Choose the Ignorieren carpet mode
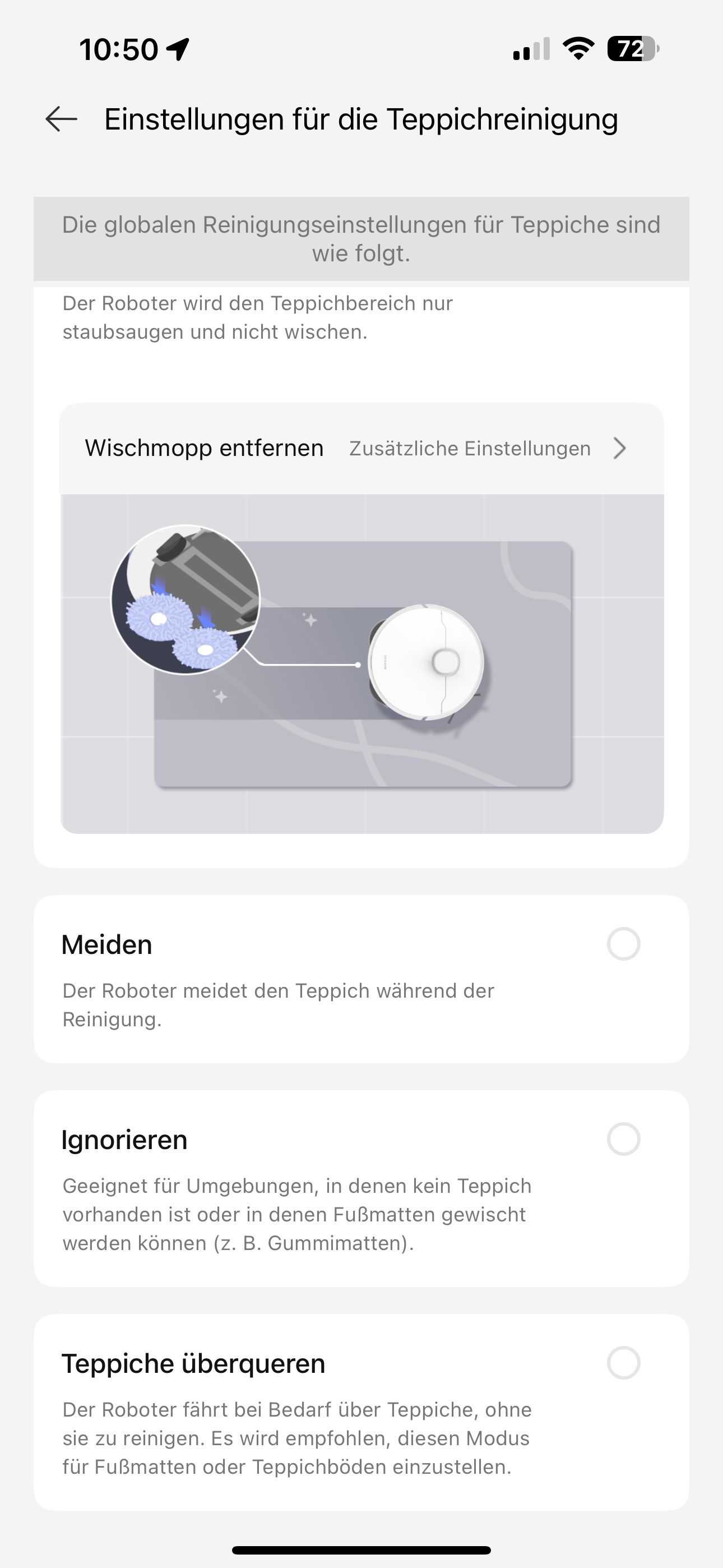This screenshot has height=1568, width=723. coord(623,1139)
